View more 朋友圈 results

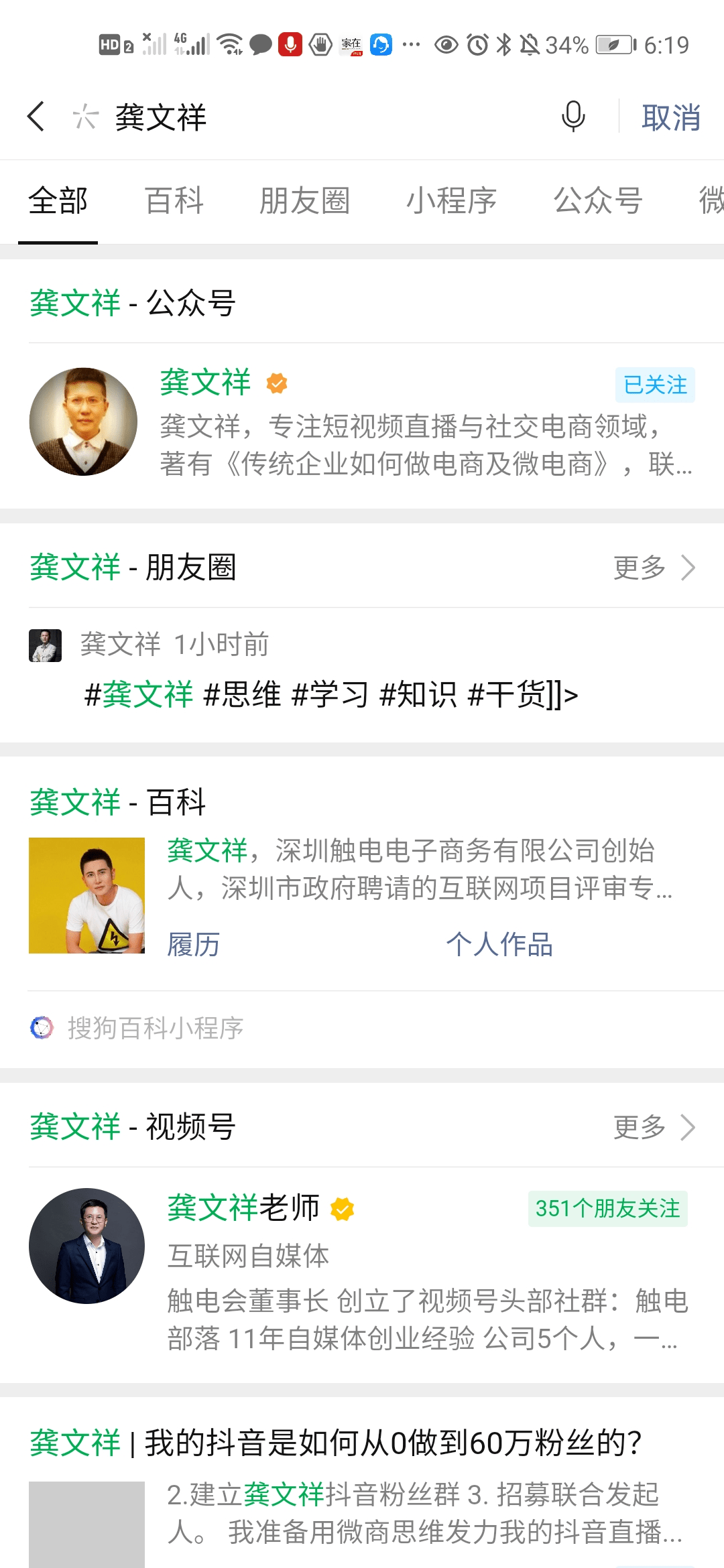(x=654, y=568)
